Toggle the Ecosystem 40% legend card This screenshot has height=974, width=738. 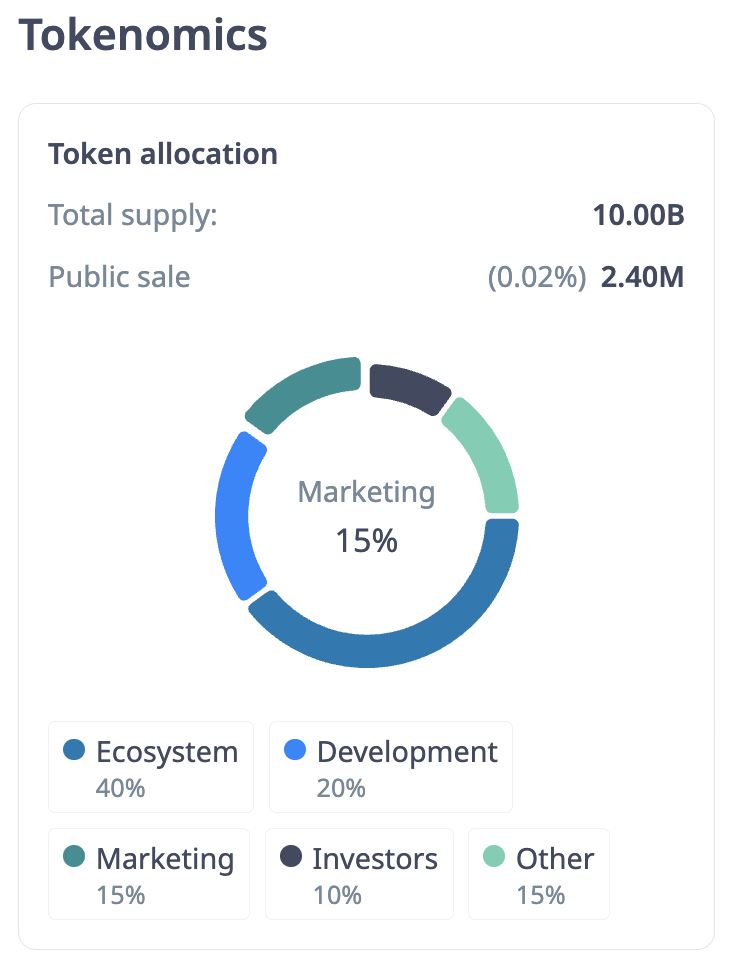150,766
